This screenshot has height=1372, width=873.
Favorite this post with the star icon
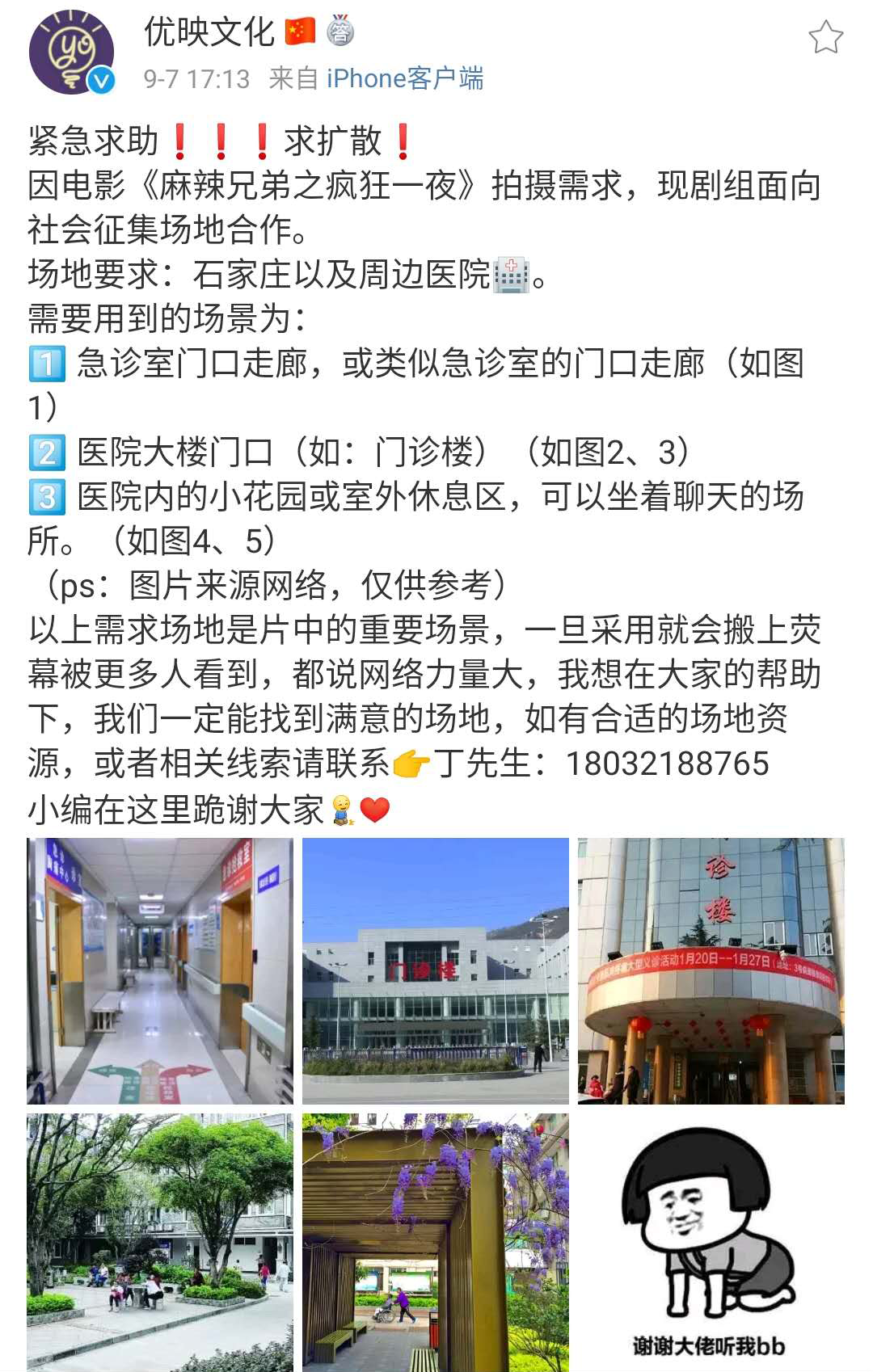pos(825,37)
